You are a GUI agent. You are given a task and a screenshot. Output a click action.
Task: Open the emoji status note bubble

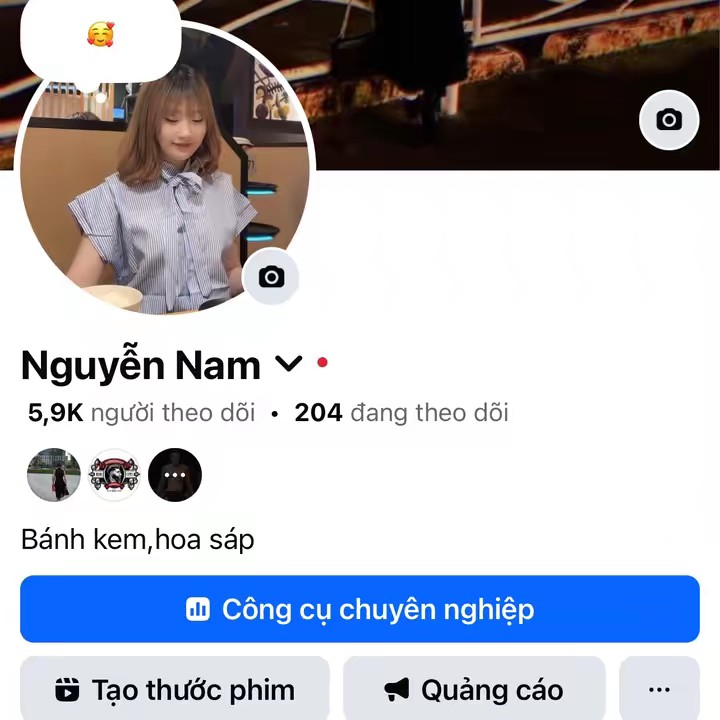tap(100, 36)
